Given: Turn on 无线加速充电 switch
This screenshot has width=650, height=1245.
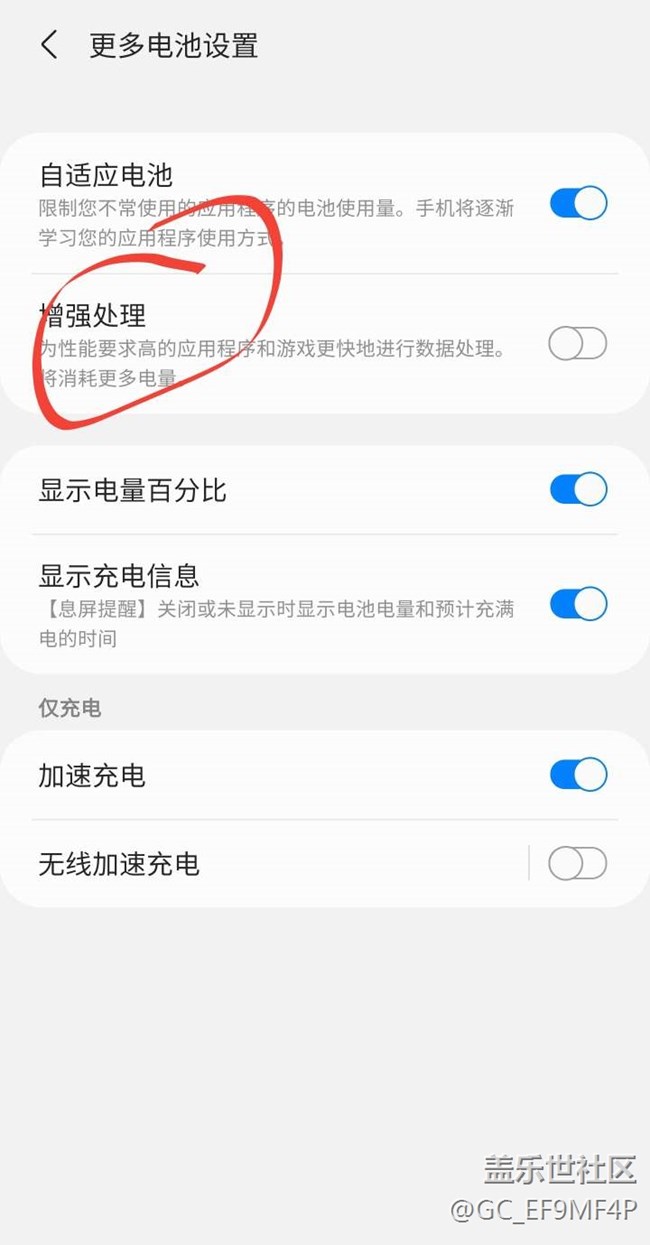Looking at the screenshot, I should 578,863.
